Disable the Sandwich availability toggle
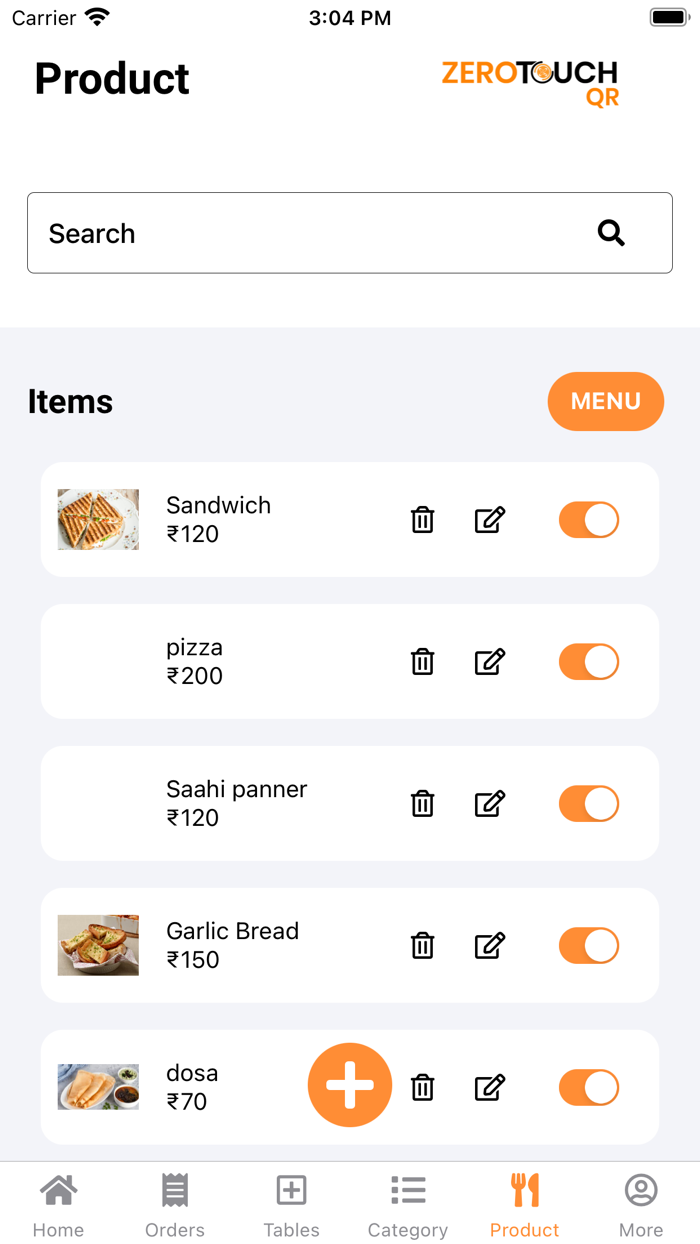Screen dimensions: 700x1244 pyautogui.click(x=589, y=520)
